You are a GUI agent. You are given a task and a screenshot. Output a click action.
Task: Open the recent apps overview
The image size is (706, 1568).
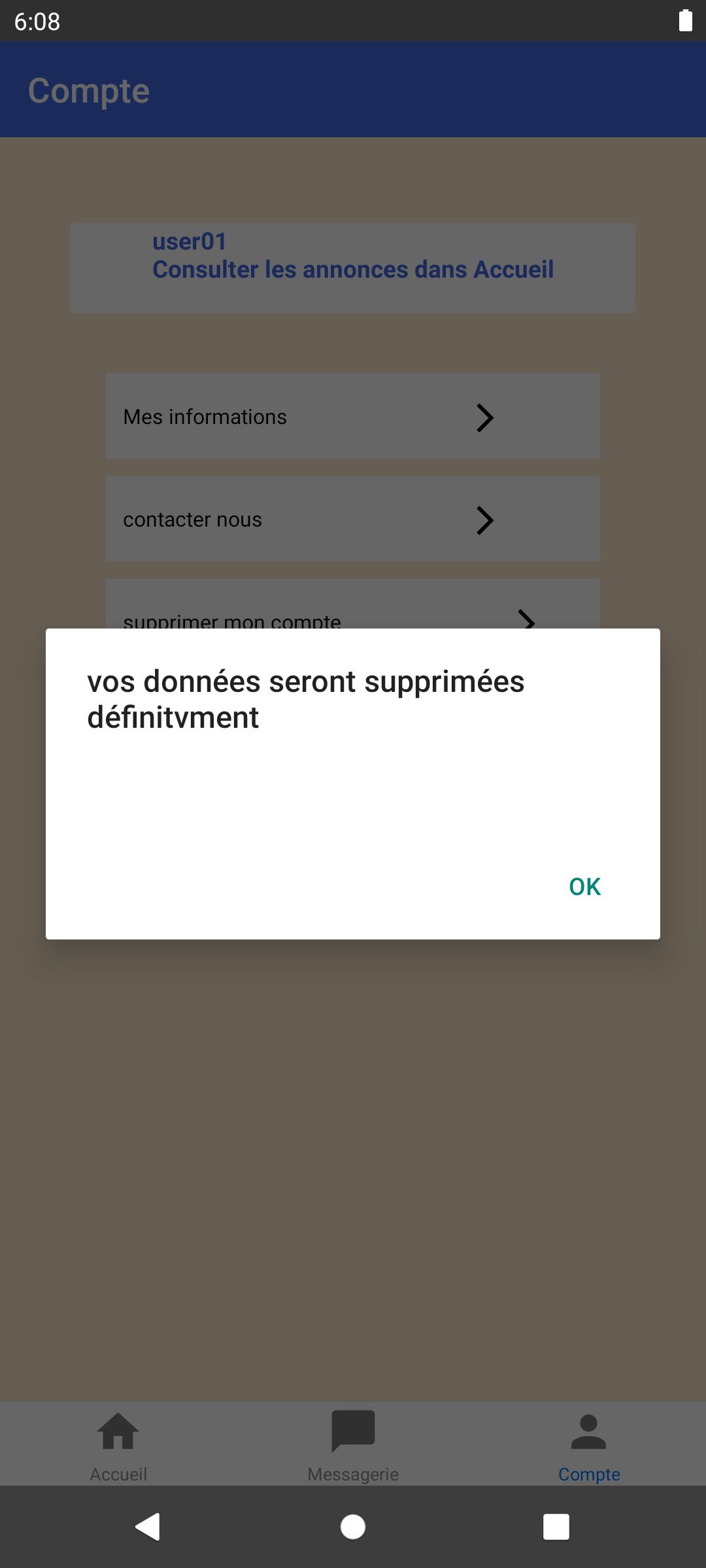pos(556,1527)
